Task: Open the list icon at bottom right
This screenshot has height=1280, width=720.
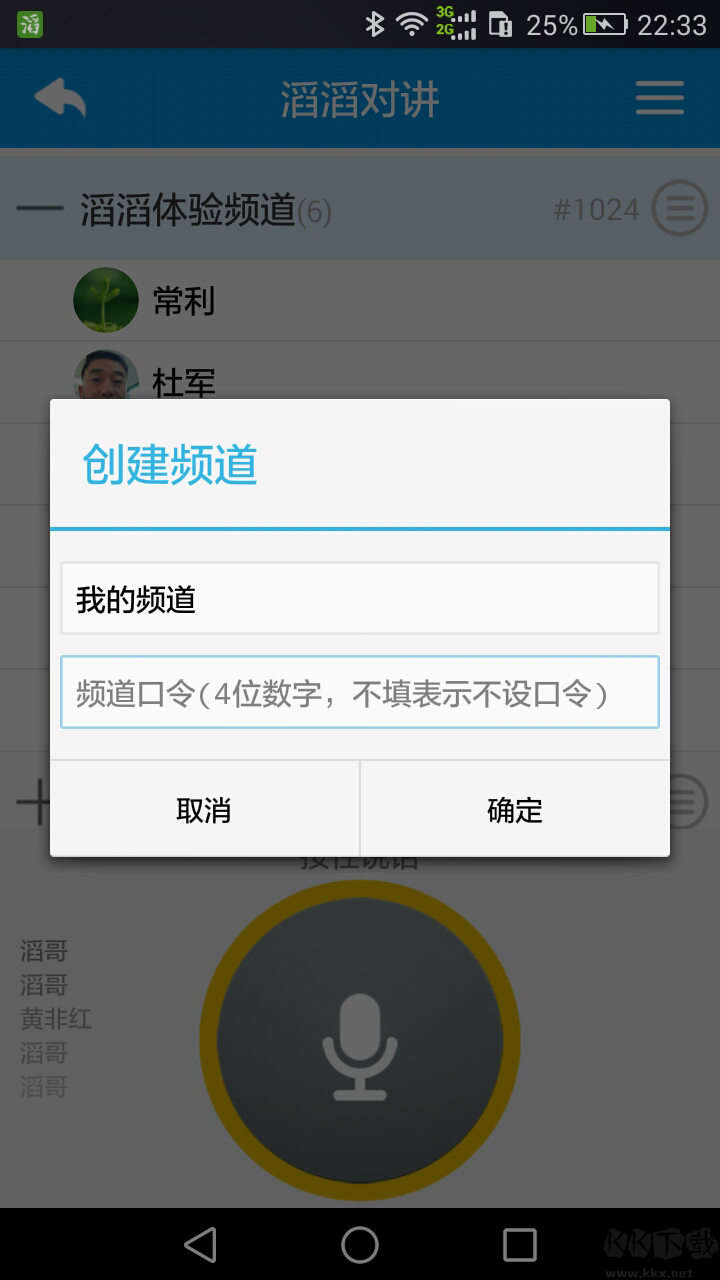Action: click(x=685, y=800)
